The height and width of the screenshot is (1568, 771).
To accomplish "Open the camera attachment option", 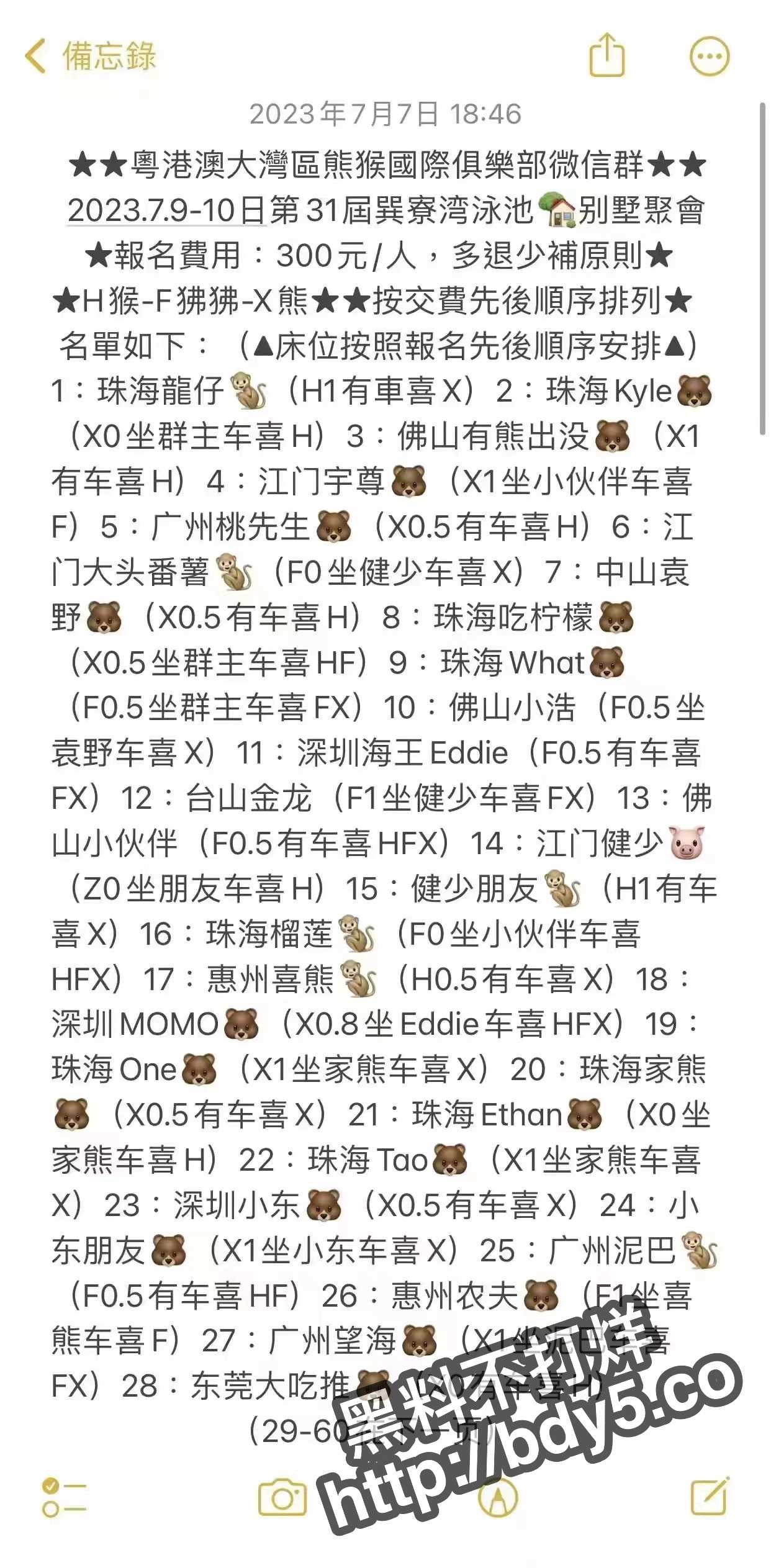I will [x=282, y=1497].
